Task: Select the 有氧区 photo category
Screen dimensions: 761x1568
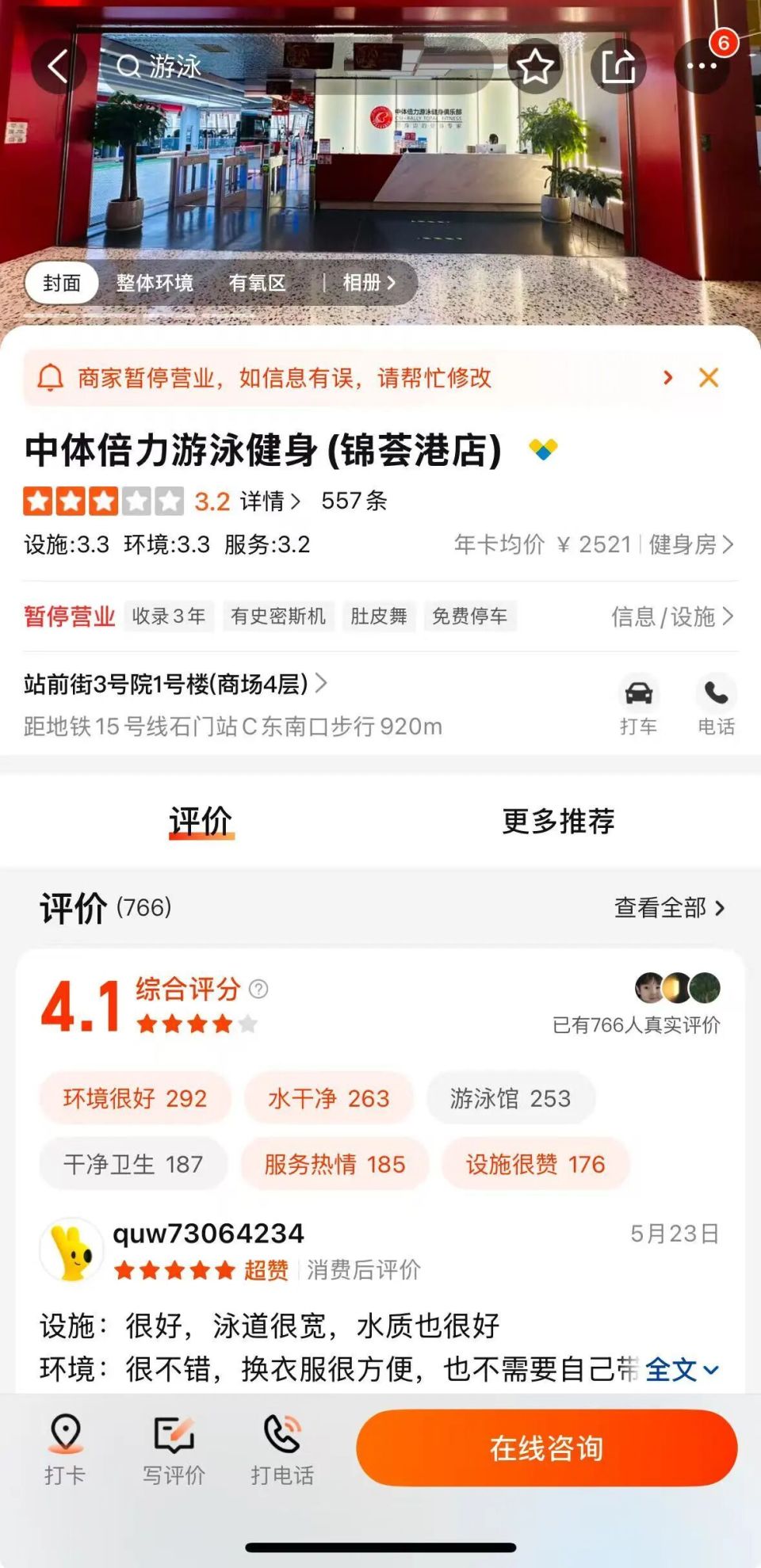Action: click(259, 283)
